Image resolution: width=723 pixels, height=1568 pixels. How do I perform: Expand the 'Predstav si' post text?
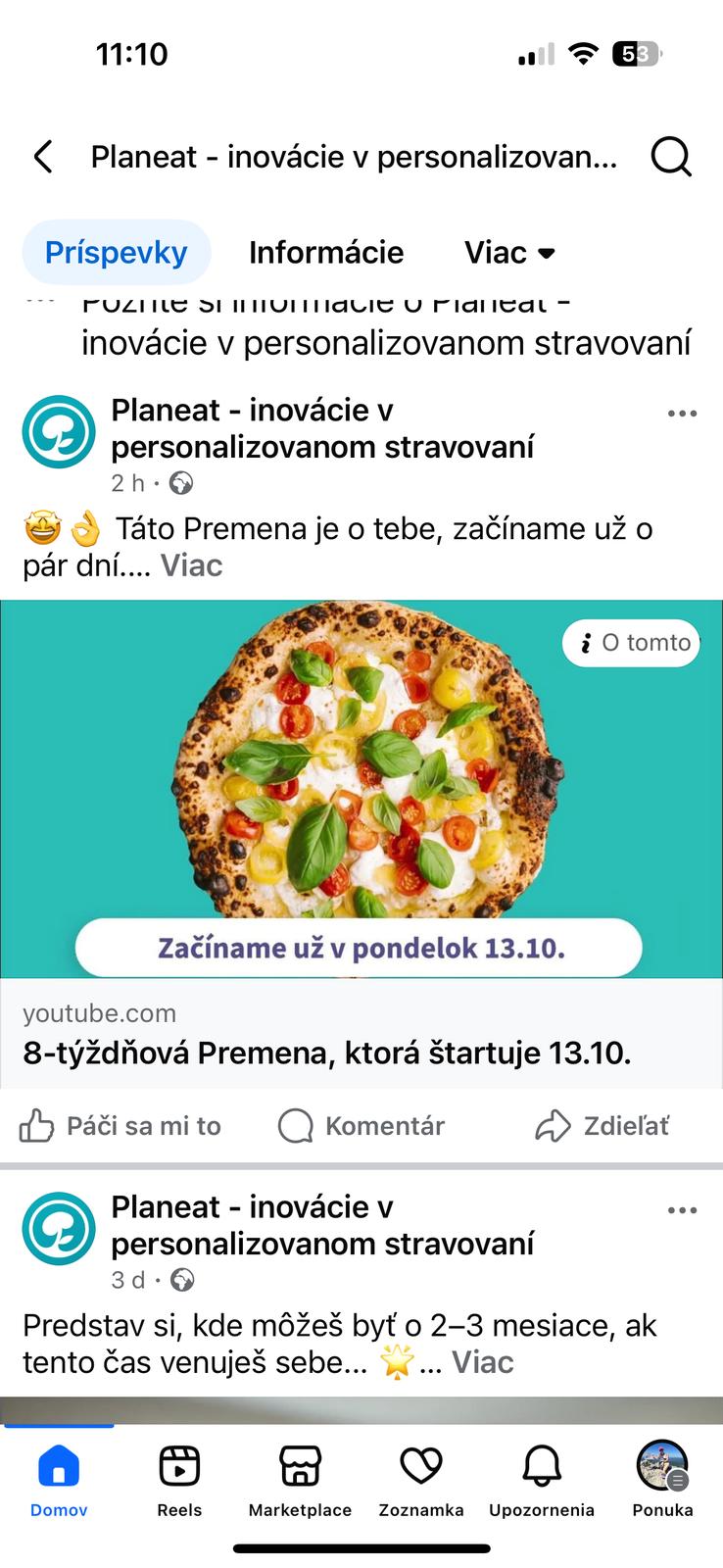point(482,1362)
